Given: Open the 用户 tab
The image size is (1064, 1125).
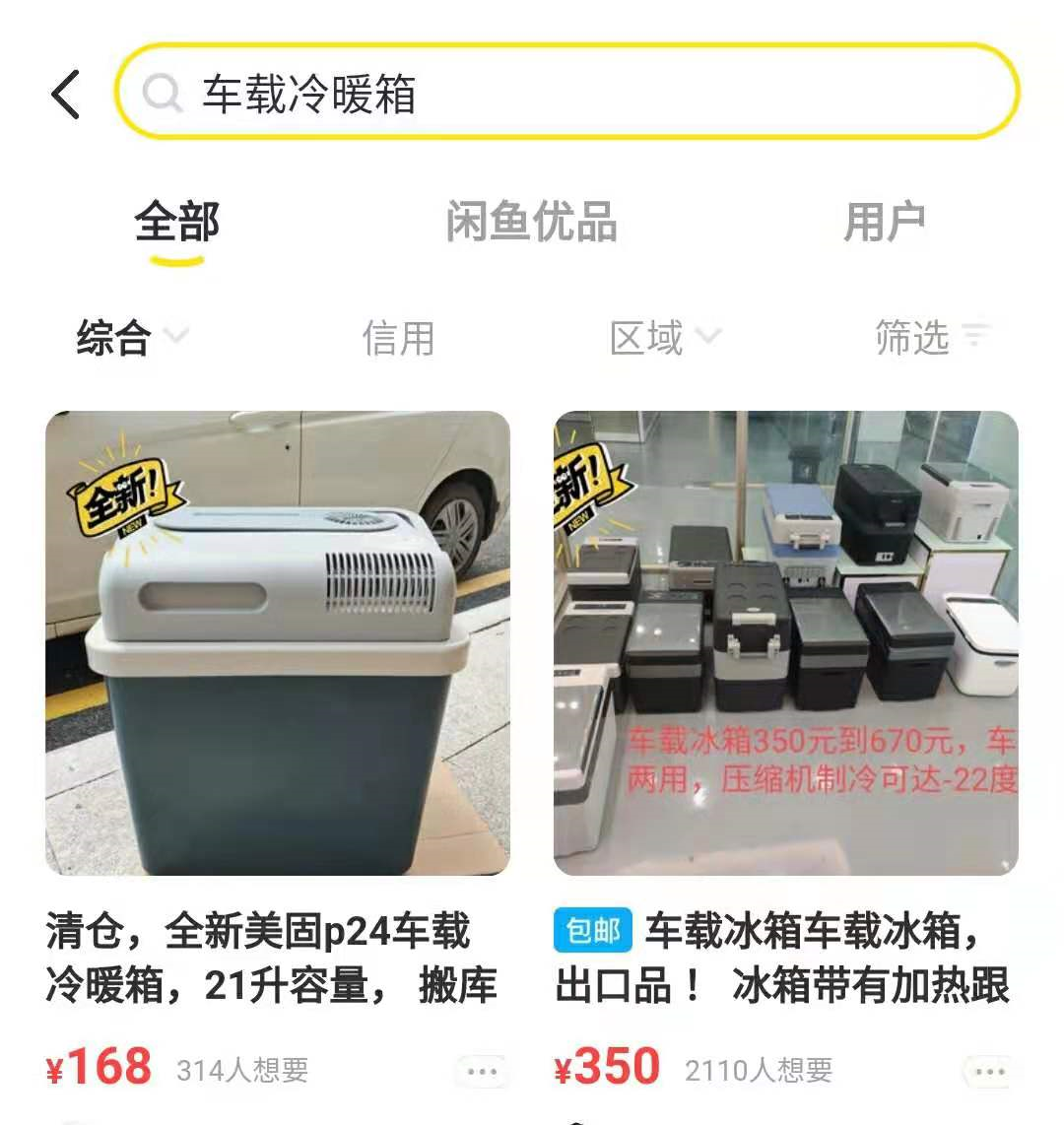Looking at the screenshot, I should pos(885,222).
